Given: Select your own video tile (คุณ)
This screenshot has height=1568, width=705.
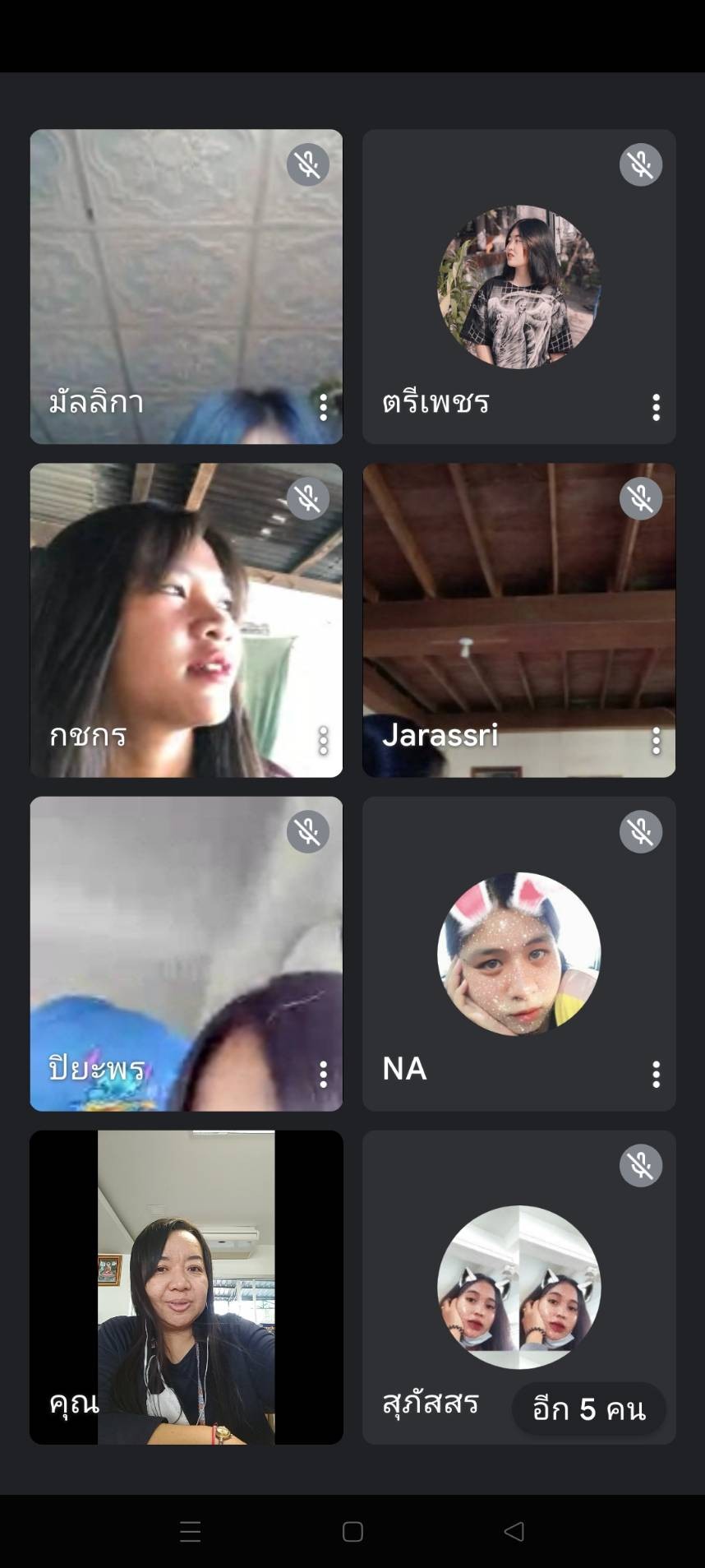Looking at the screenshot, I should (186, 1287).
